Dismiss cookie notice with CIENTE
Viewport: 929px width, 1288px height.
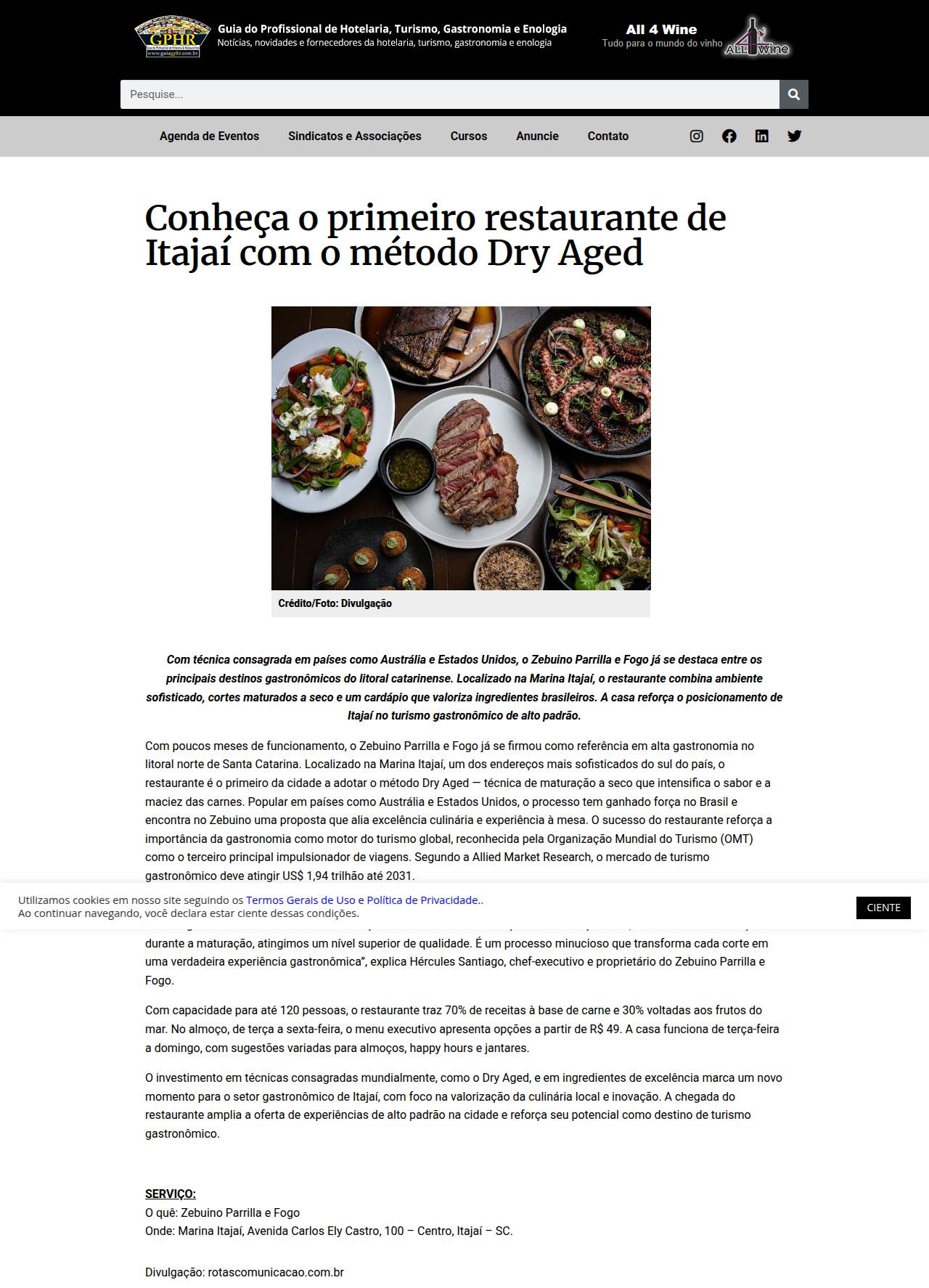pyautogui.click(x=883, y=908)
